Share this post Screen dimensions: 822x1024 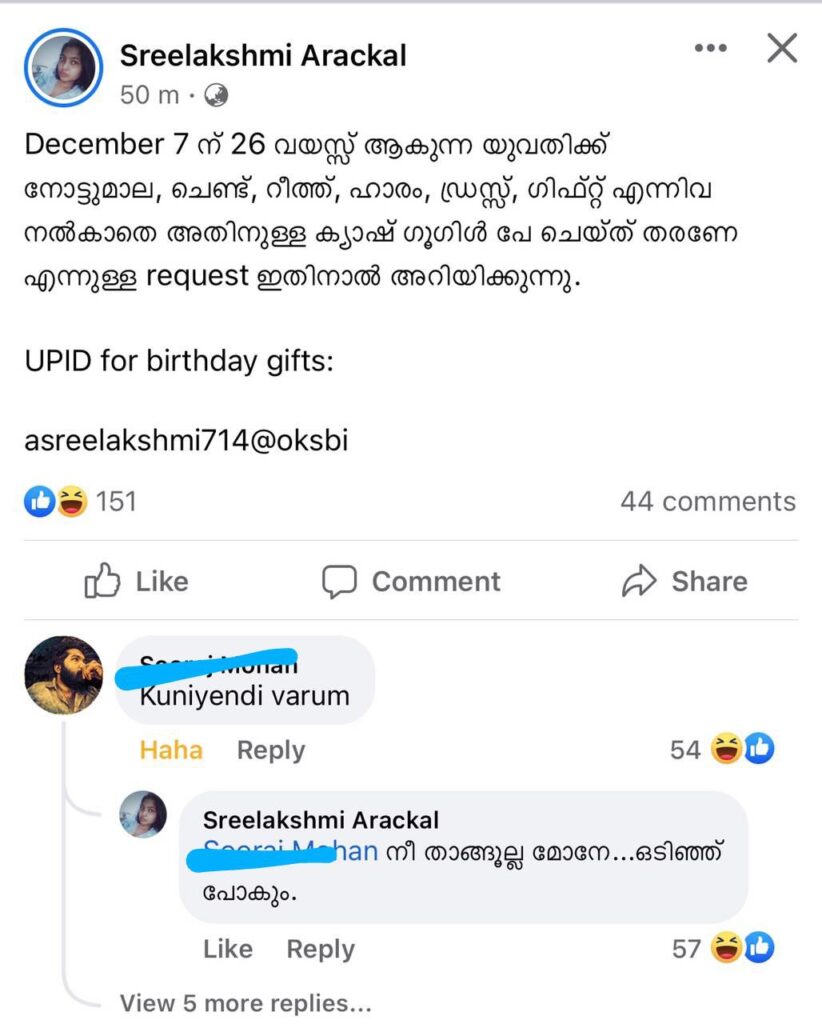pos(684,581)
